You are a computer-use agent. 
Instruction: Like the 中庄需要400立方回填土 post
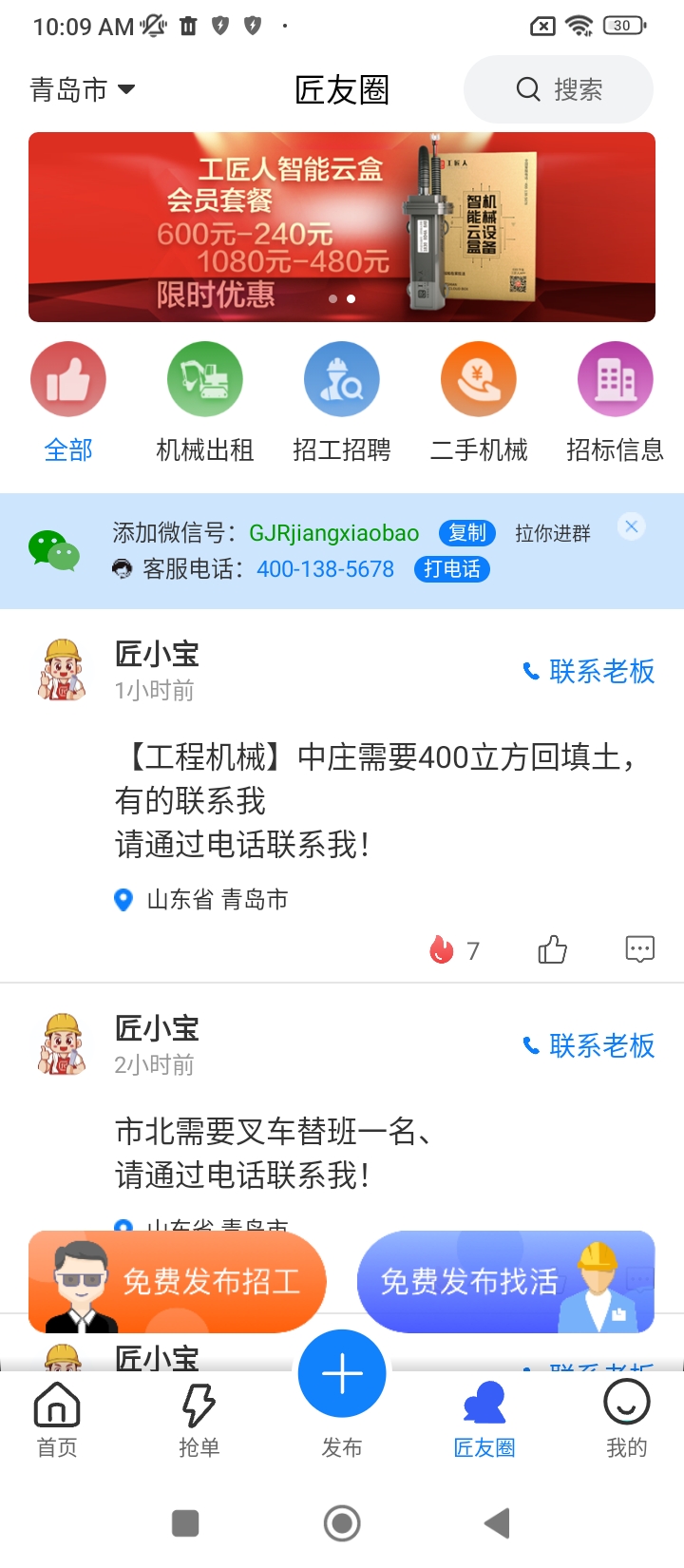click(552, 949)
